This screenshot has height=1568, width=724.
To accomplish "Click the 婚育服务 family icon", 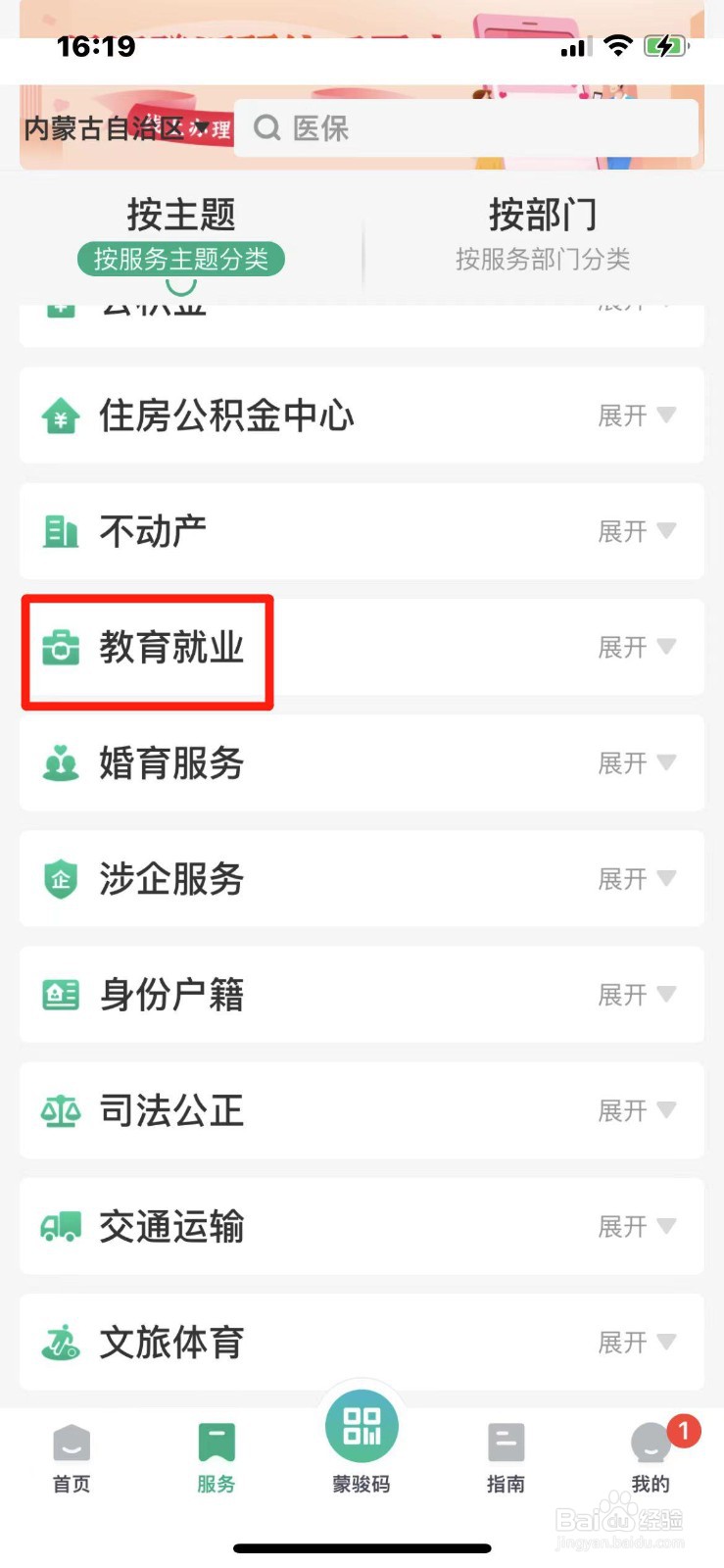I will pos(60,763).
